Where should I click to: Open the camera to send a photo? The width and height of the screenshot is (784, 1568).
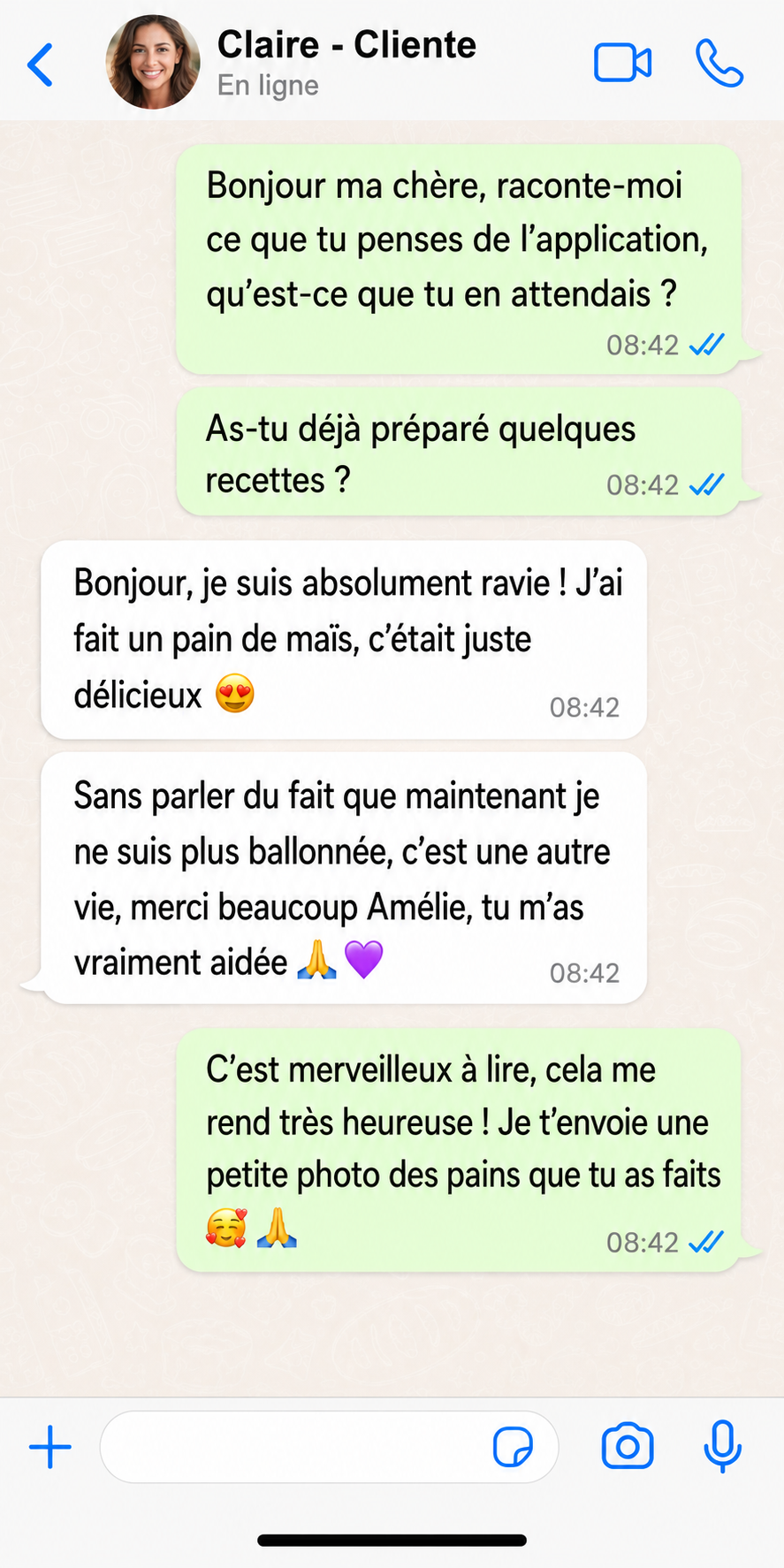(628, 1446)
